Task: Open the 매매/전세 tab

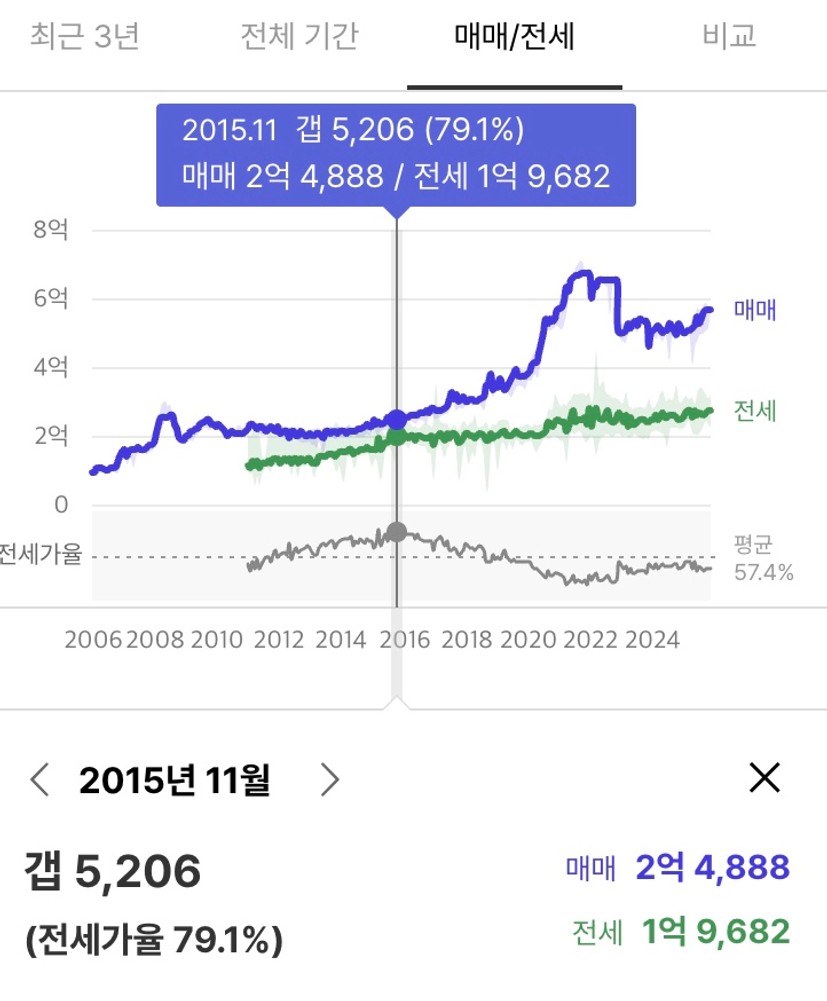Action: (514, 38)
